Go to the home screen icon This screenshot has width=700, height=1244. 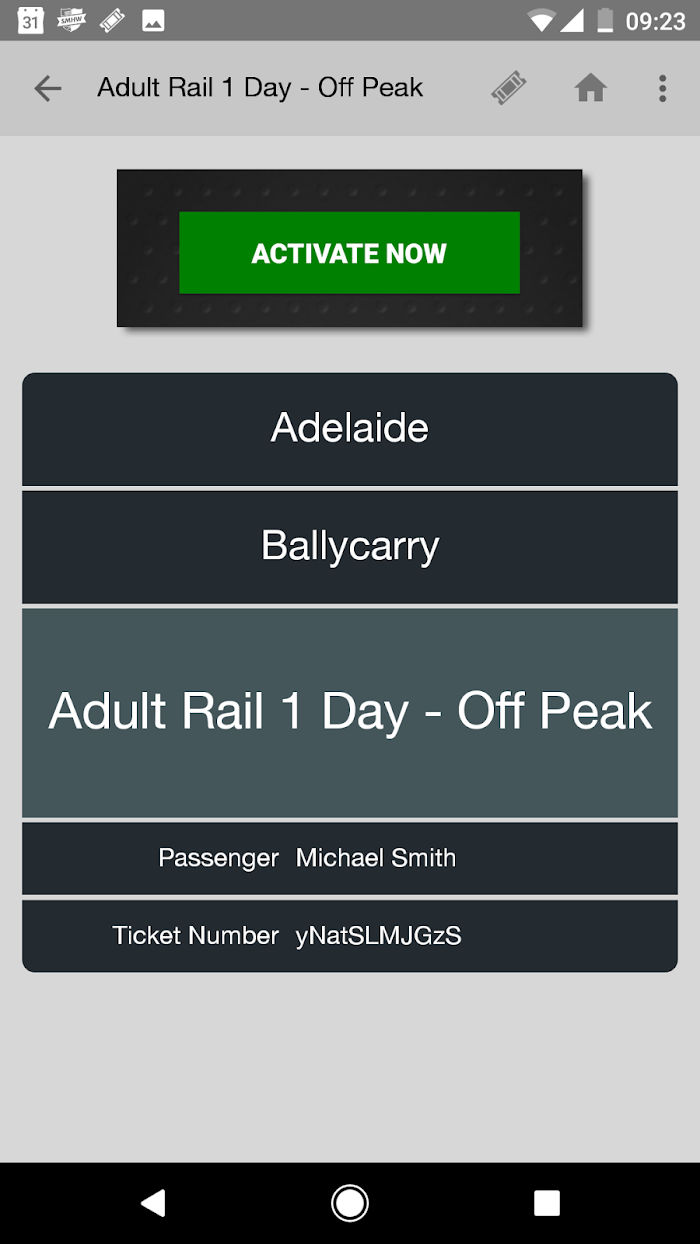pos(590,88)
